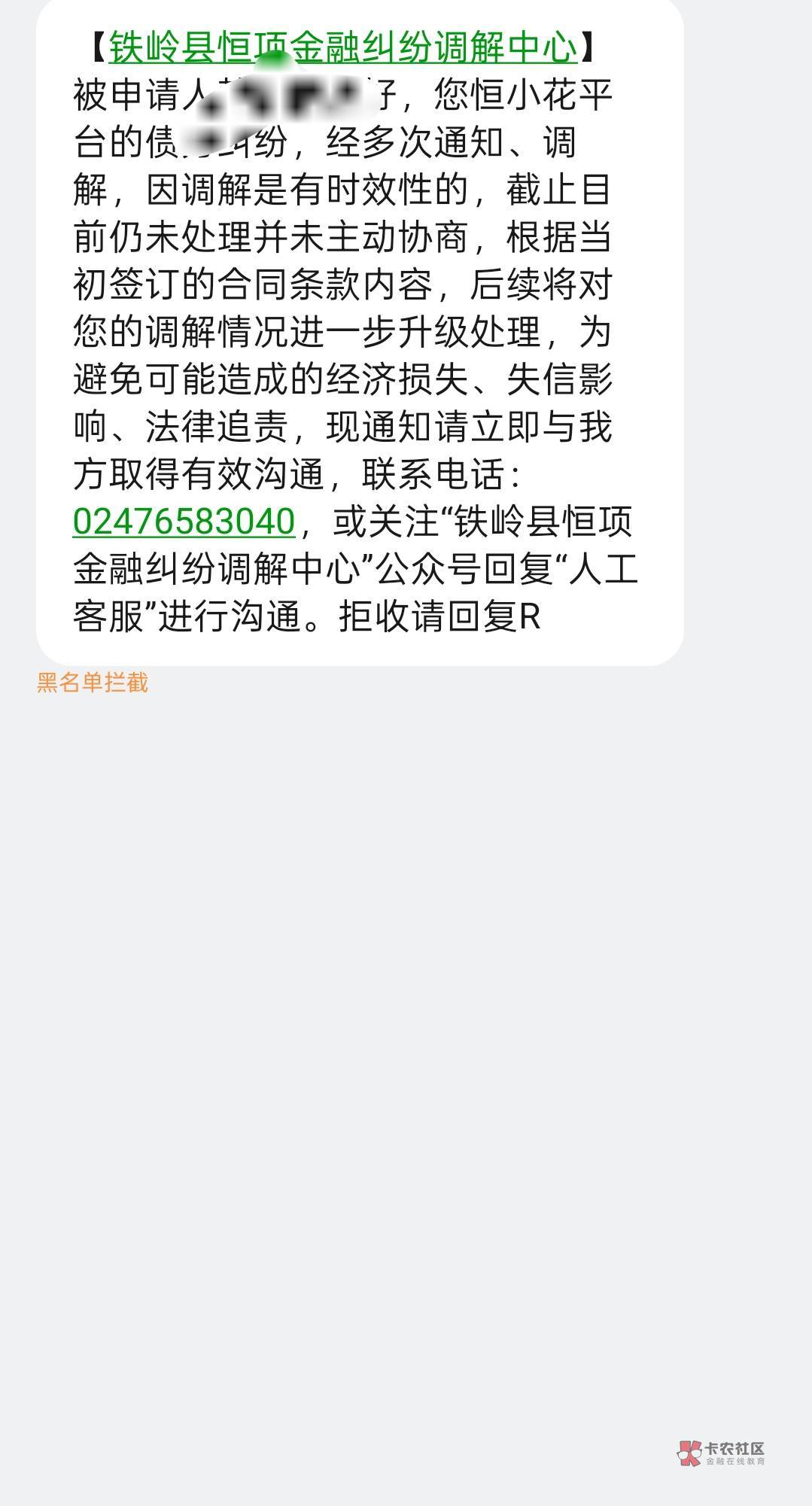
Task: Call the phone number 02476583040
Action: pos(184,522)
